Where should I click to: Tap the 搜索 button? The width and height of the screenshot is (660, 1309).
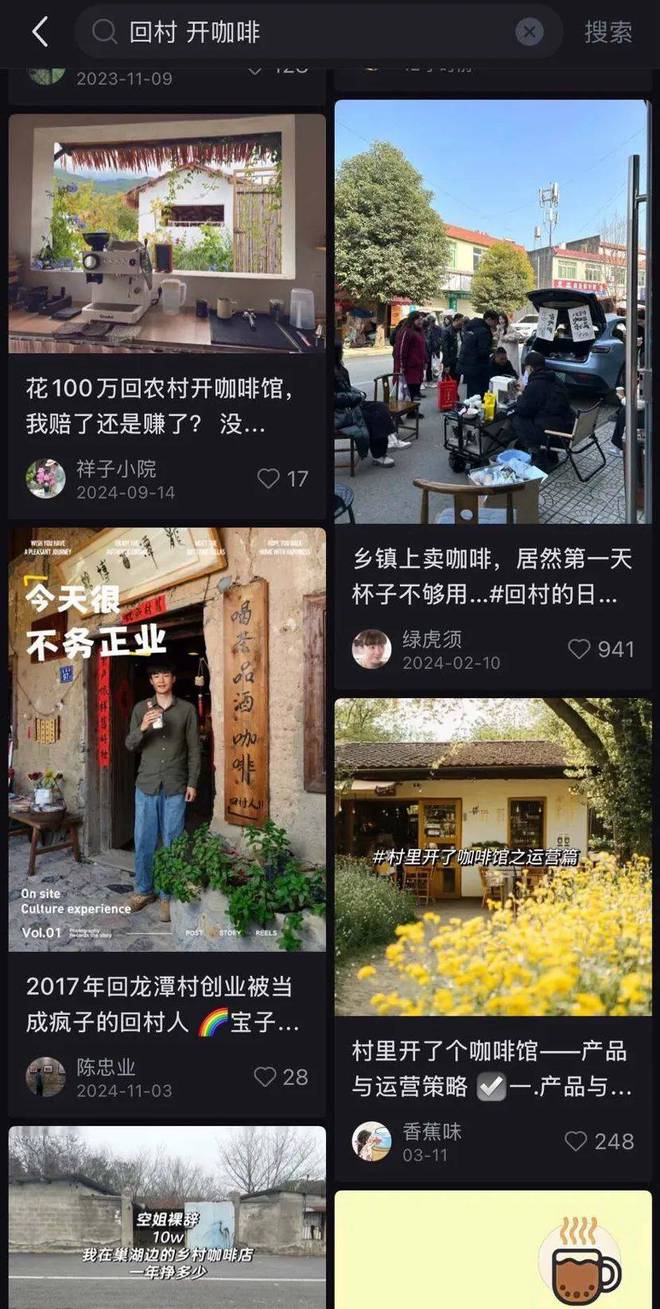[608, 32]
